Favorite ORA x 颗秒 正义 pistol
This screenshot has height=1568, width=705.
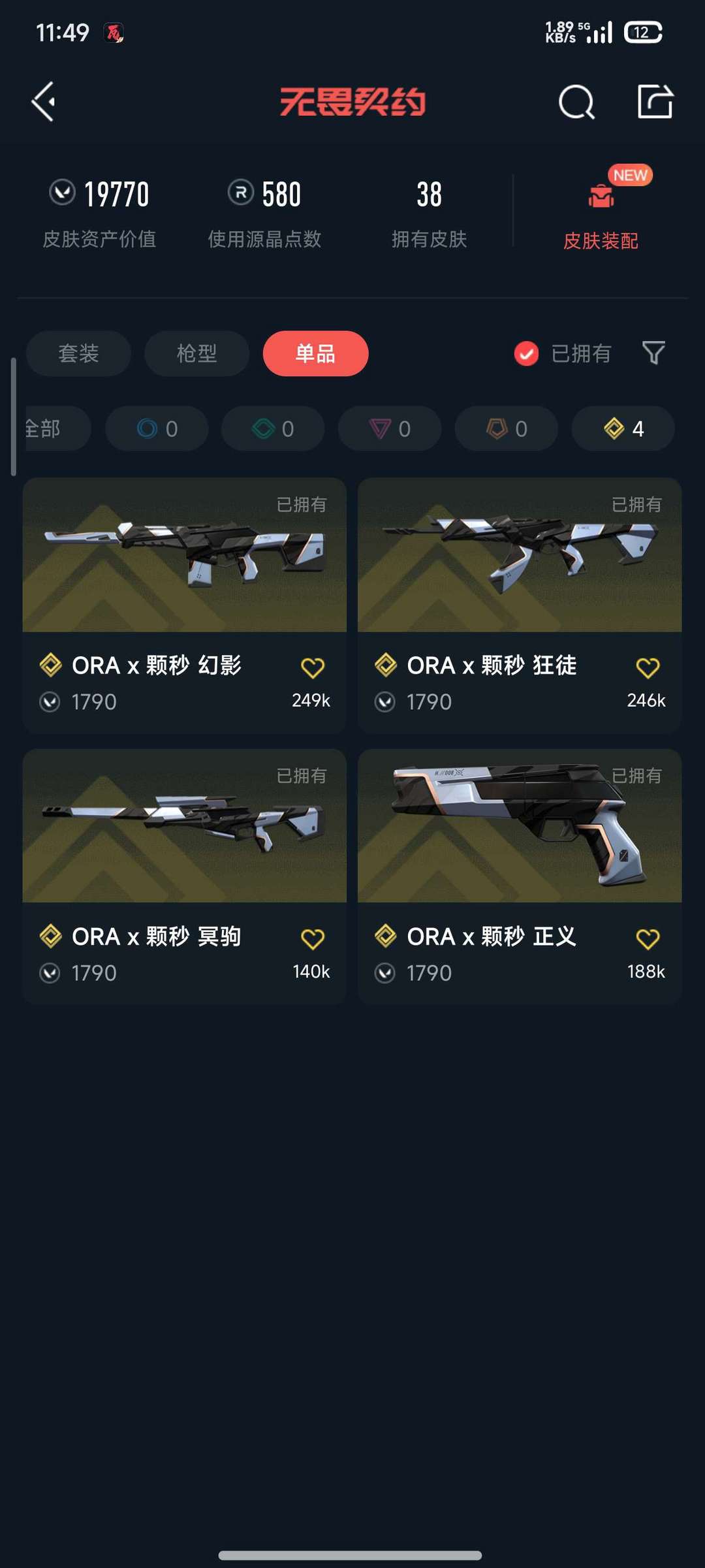(x=646, y=938)
